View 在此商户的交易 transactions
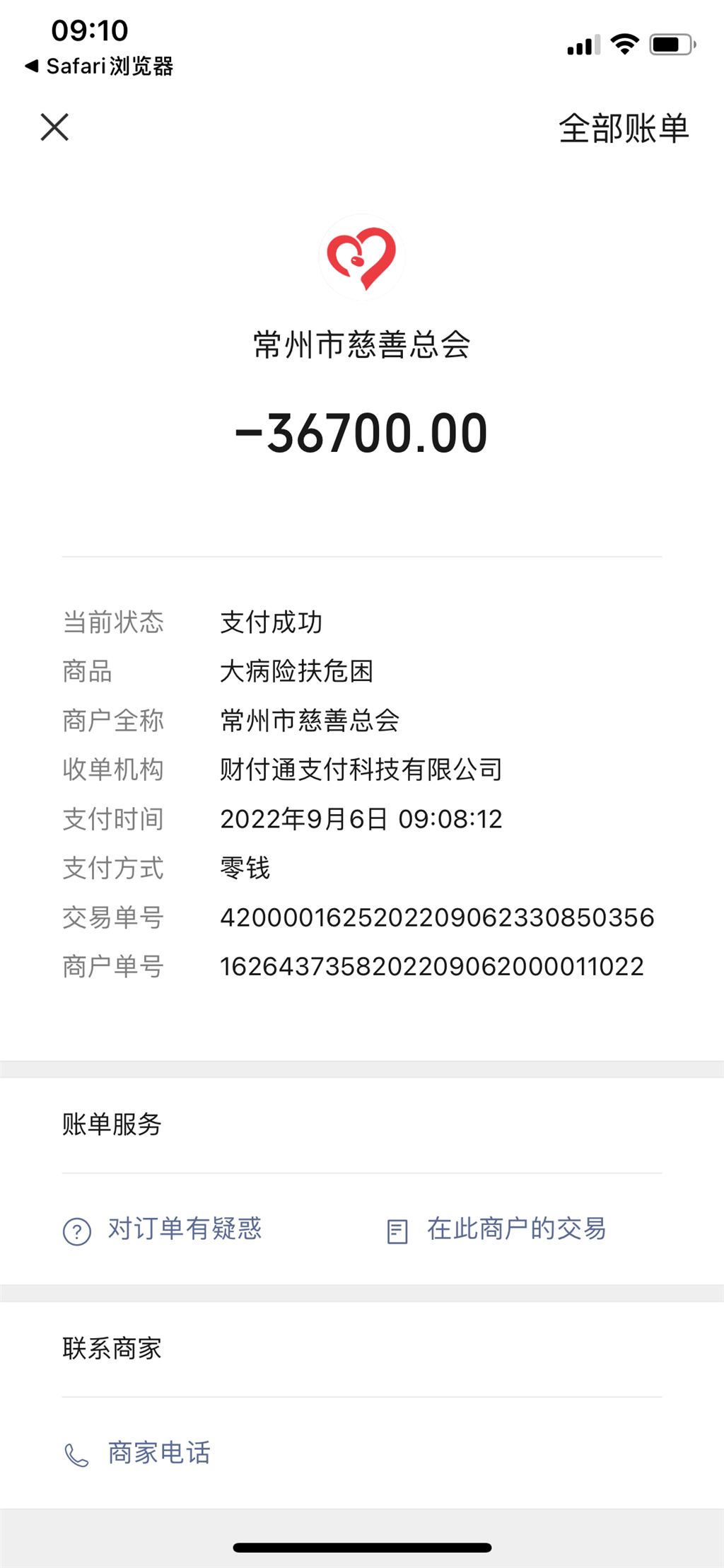724x1568 pixels. click(496, 1229)
